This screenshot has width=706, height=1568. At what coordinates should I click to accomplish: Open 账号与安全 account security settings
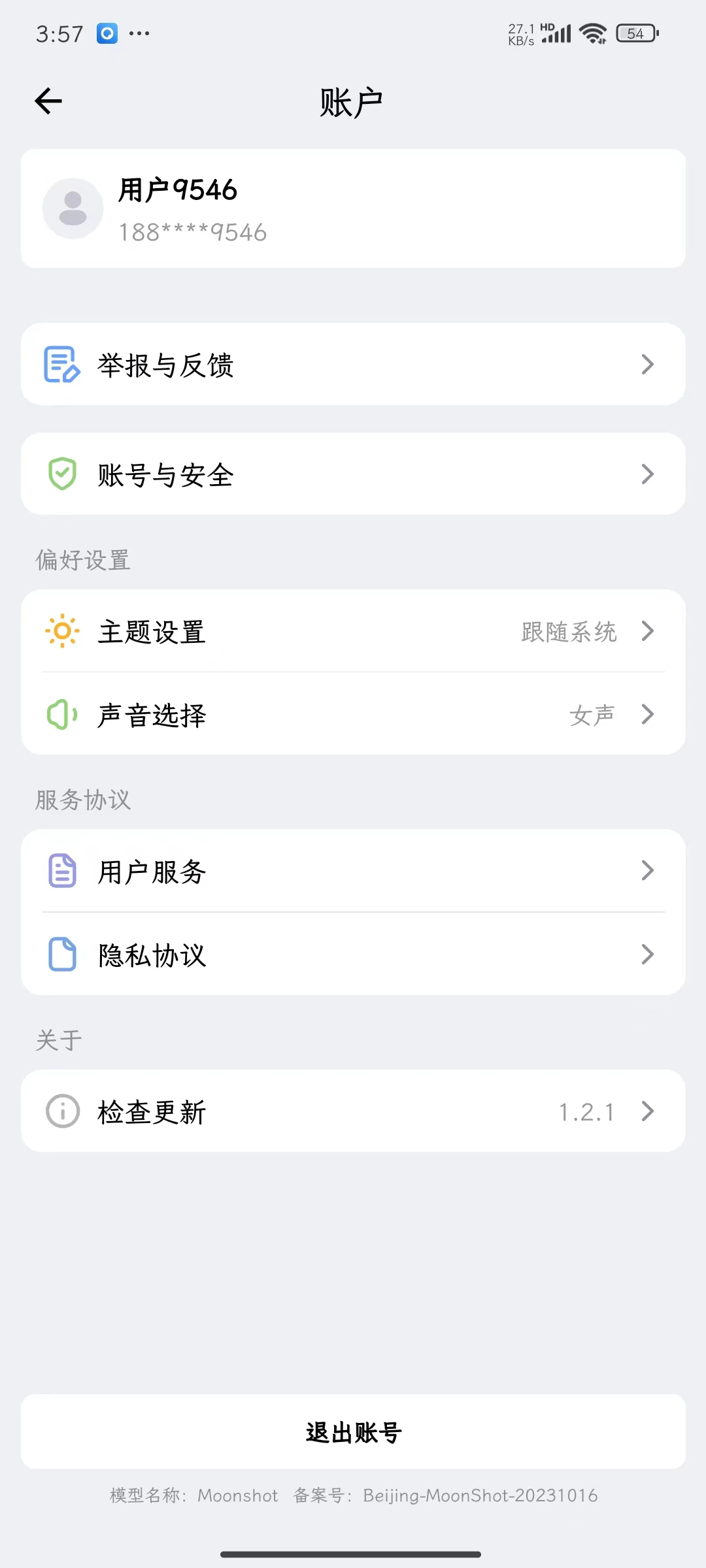pos(353,474)
